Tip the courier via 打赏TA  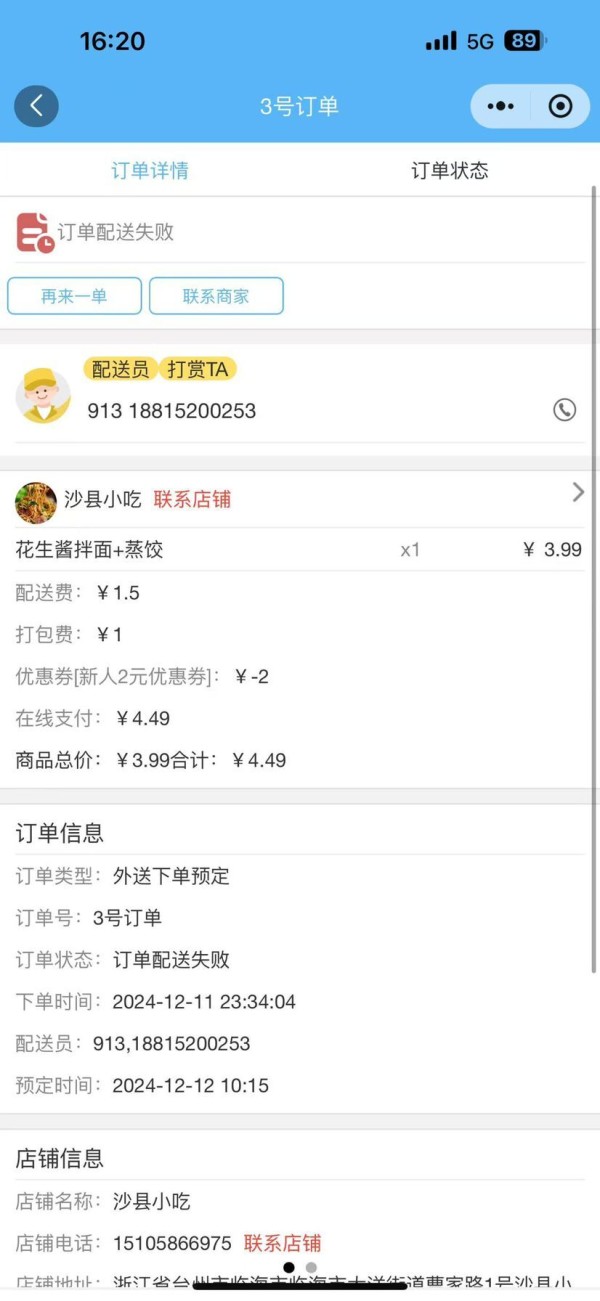[x=198, y=369]
